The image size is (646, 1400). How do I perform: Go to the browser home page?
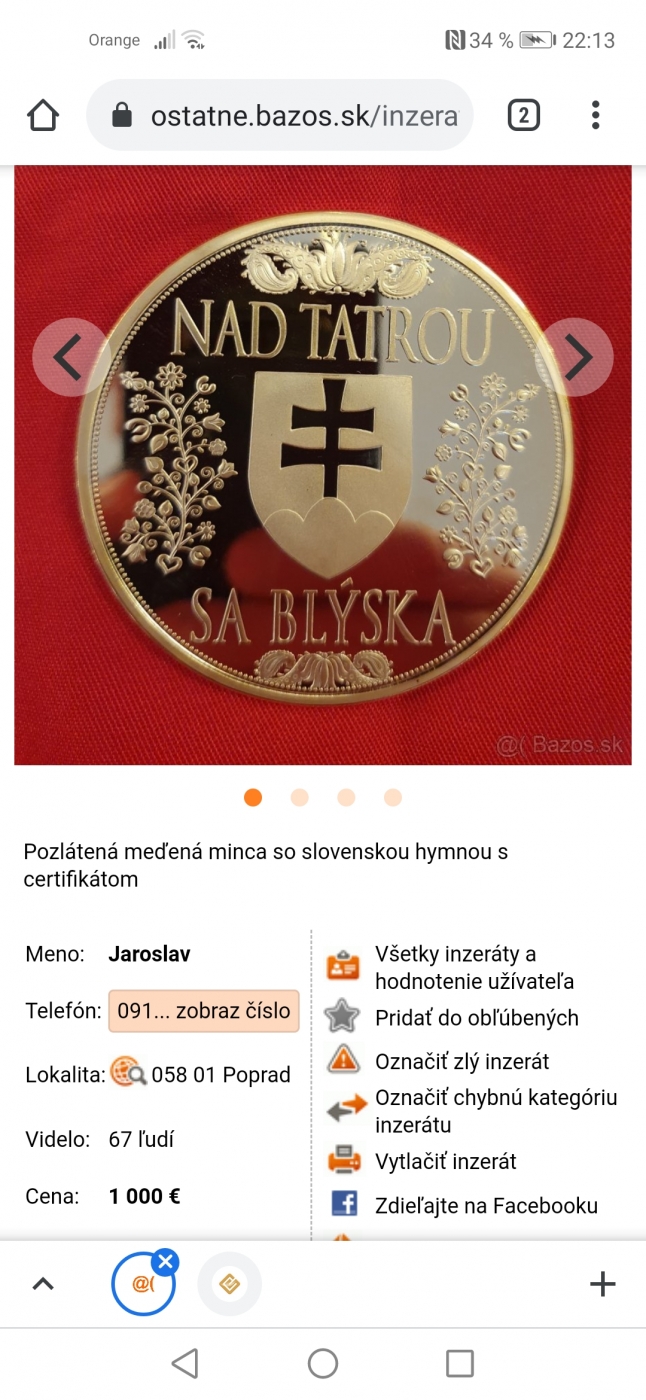point(43,116)
